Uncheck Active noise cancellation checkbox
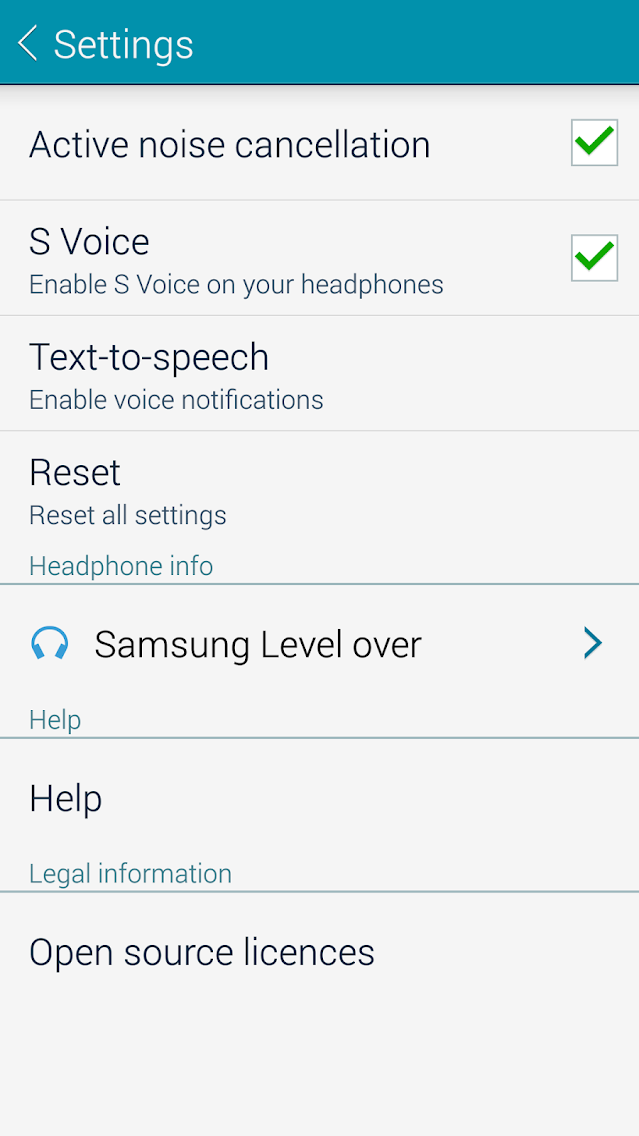639x1136 pixels. pos(594,143)
